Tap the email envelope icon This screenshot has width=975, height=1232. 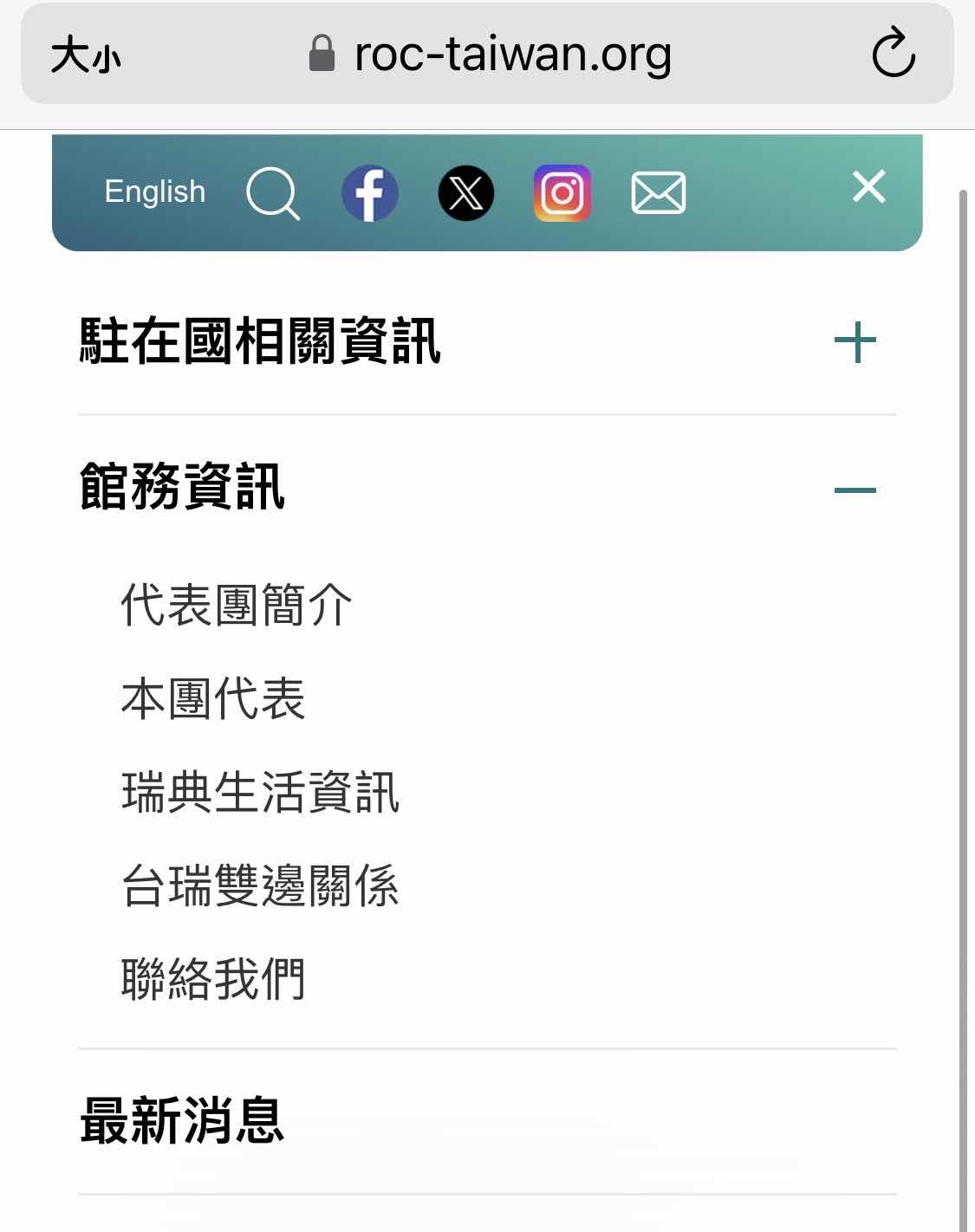pyautogui.click(x=659, y=193)
